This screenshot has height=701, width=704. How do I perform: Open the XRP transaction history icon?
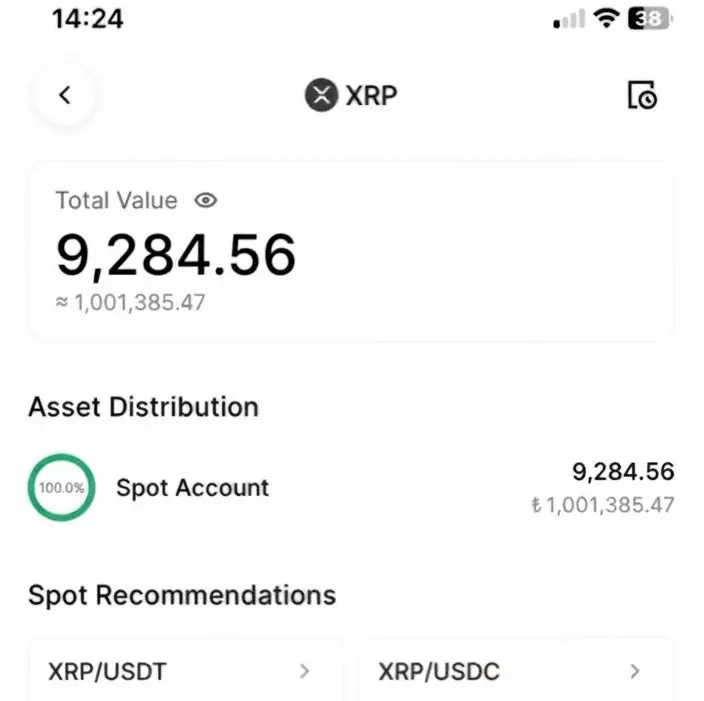point(641,95)
